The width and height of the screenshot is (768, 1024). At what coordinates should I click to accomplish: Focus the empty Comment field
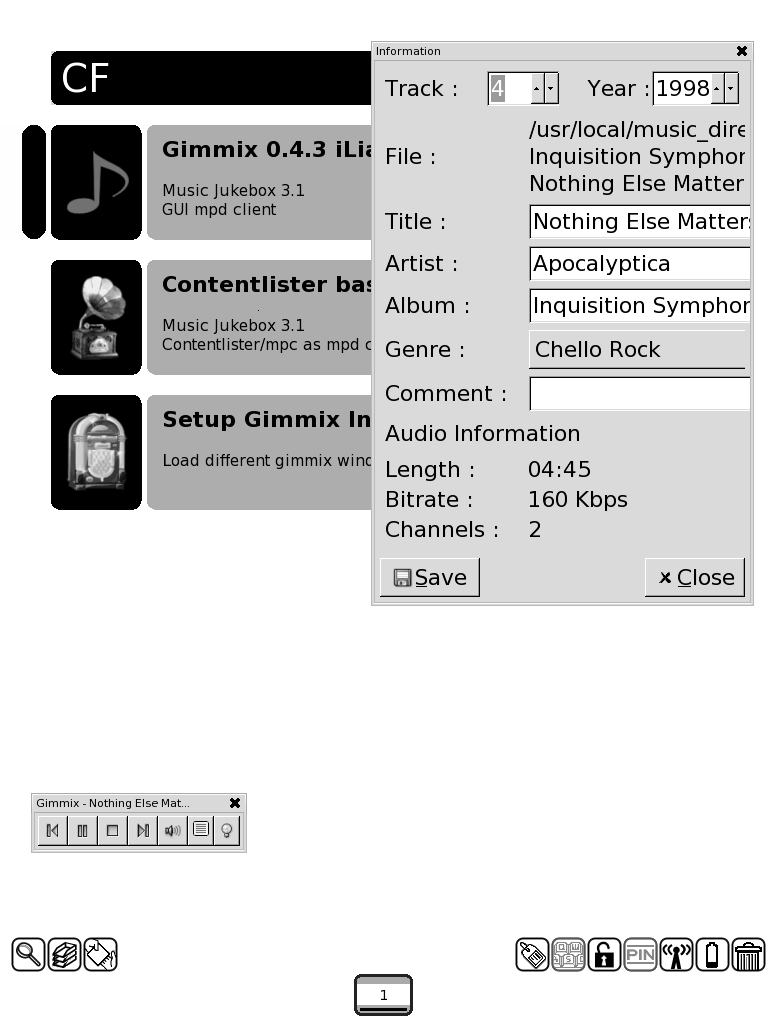point(640,393)
